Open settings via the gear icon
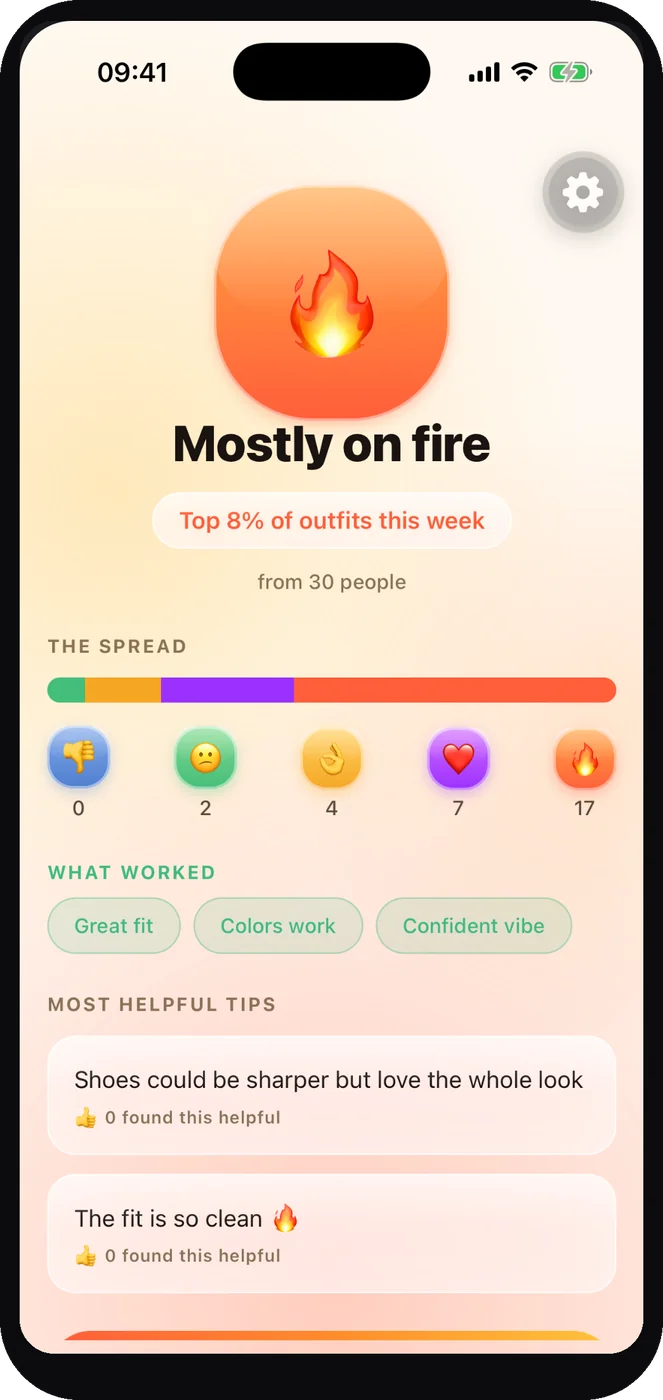Image resolution: width=663 pixels, height=1400 pixels. tap(583, 192)
